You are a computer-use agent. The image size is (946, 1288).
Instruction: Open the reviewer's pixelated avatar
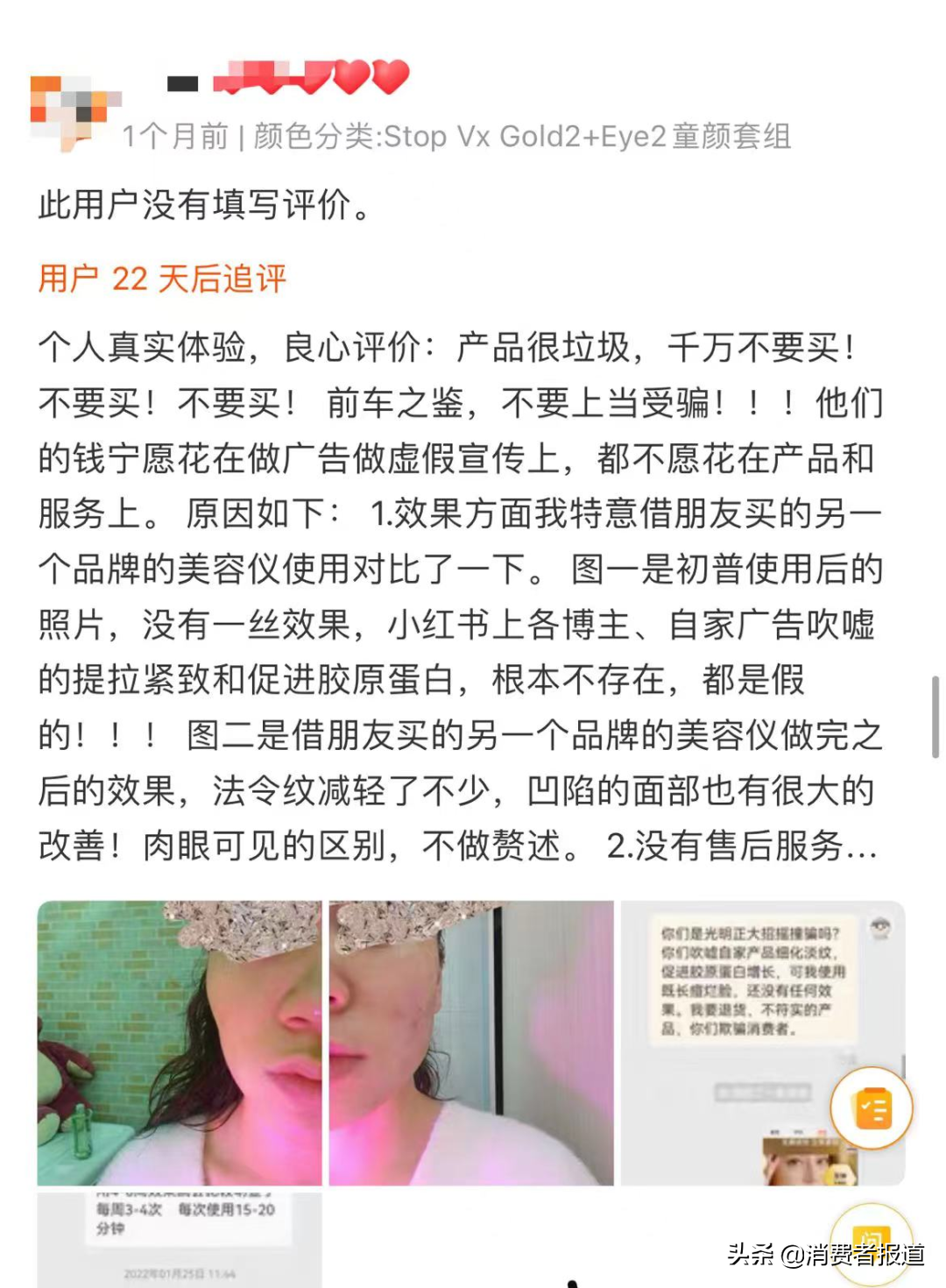68,111
